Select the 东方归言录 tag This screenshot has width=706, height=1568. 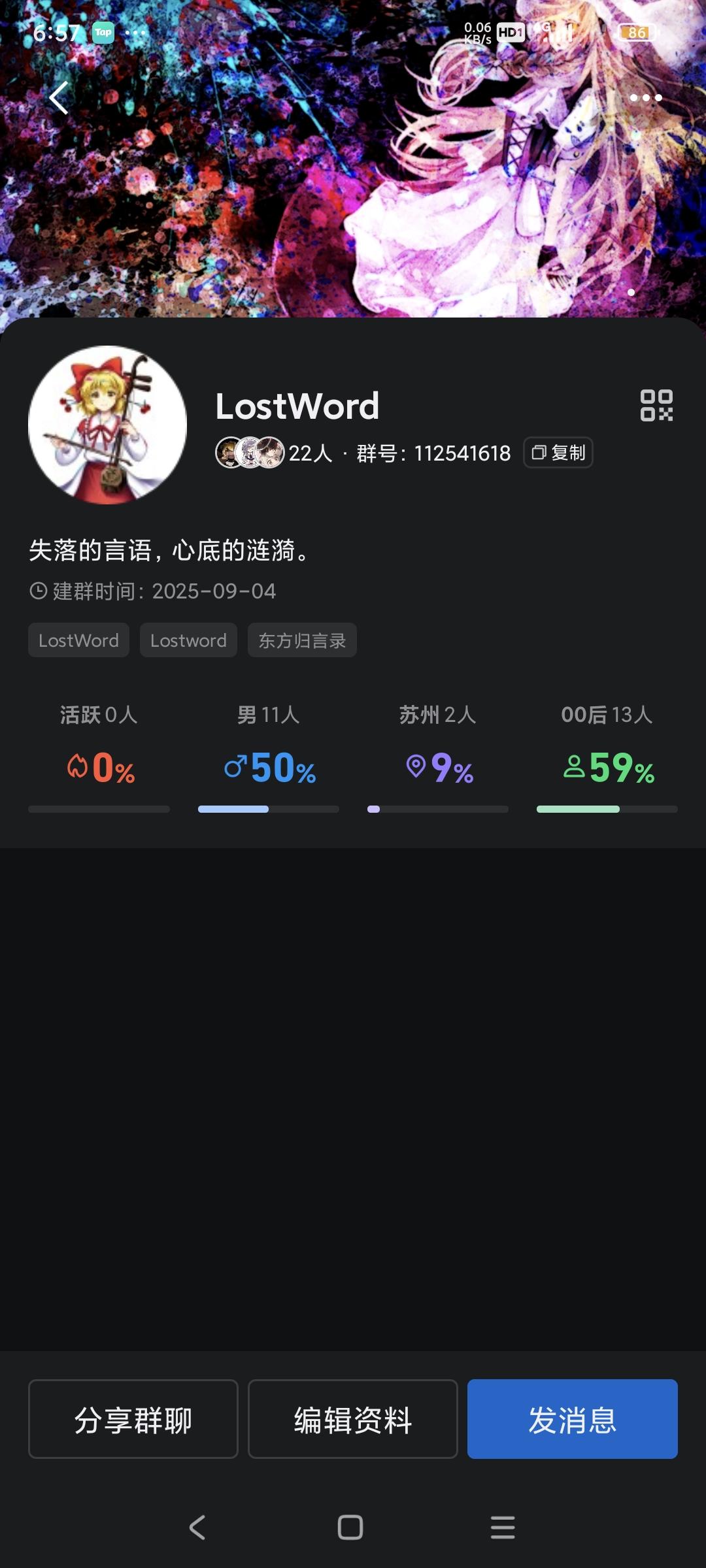pyautogui.click(x=301, y=640)
